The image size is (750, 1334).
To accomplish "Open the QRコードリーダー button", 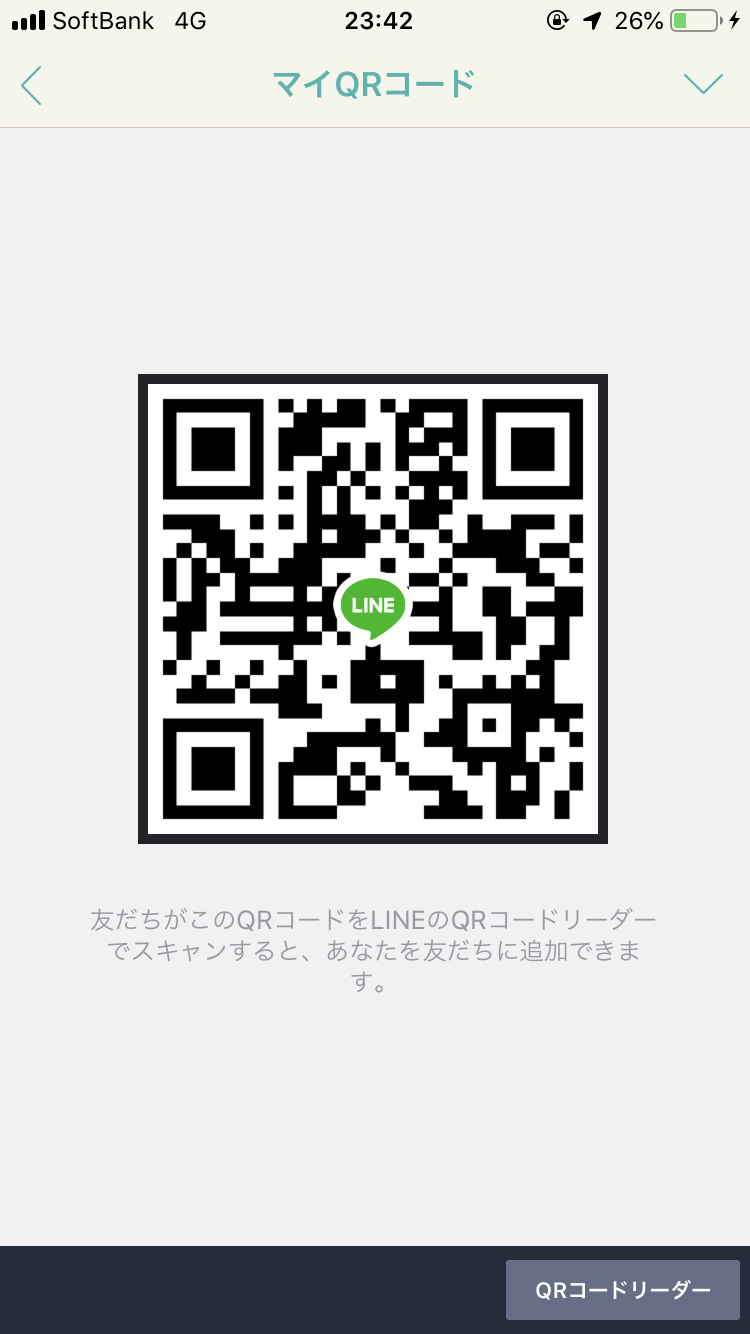I will tap(622, 1290).
